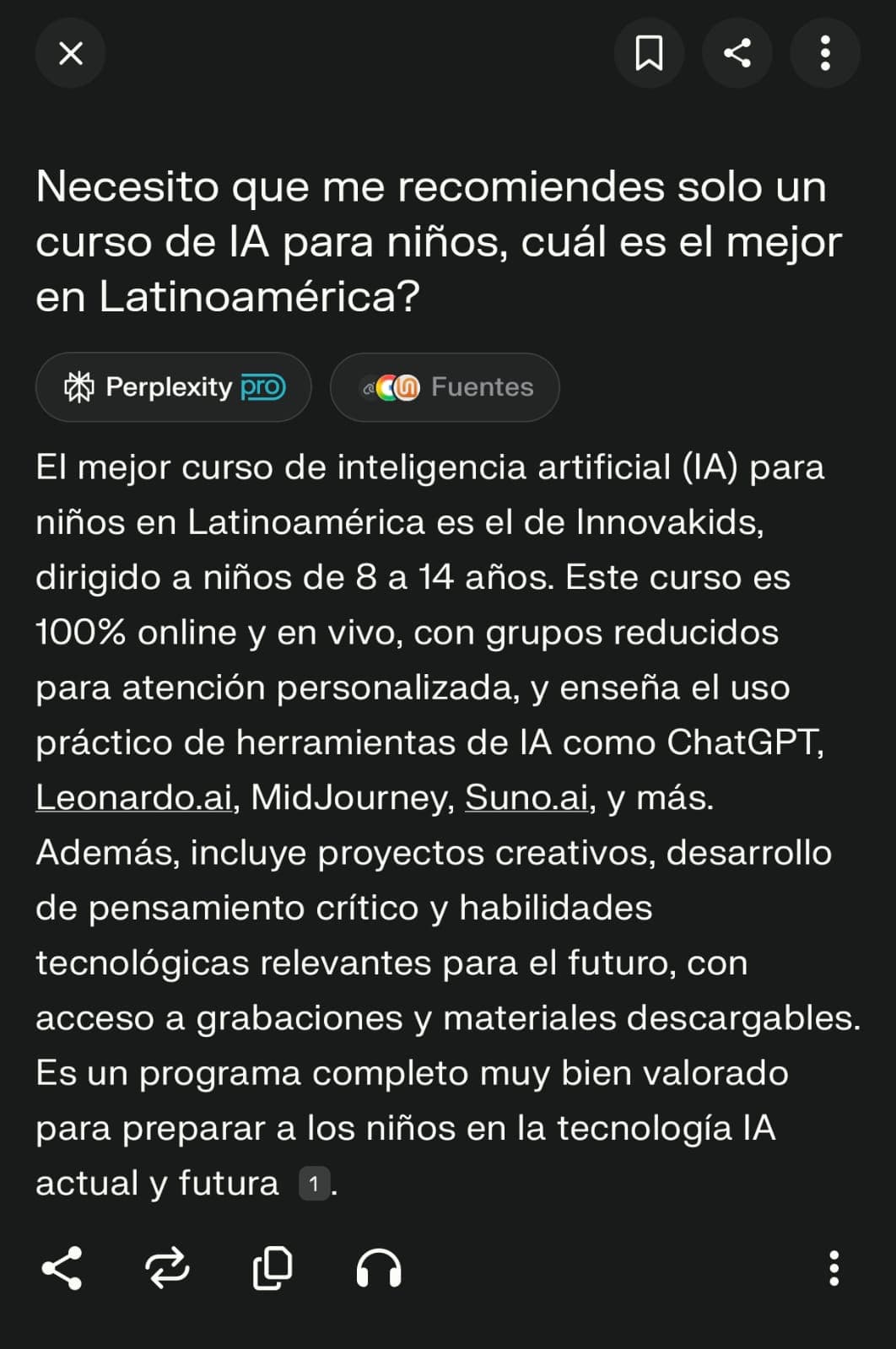Open the Suno.ai link
The image size is (896, 1349).
tap(526, 797)
